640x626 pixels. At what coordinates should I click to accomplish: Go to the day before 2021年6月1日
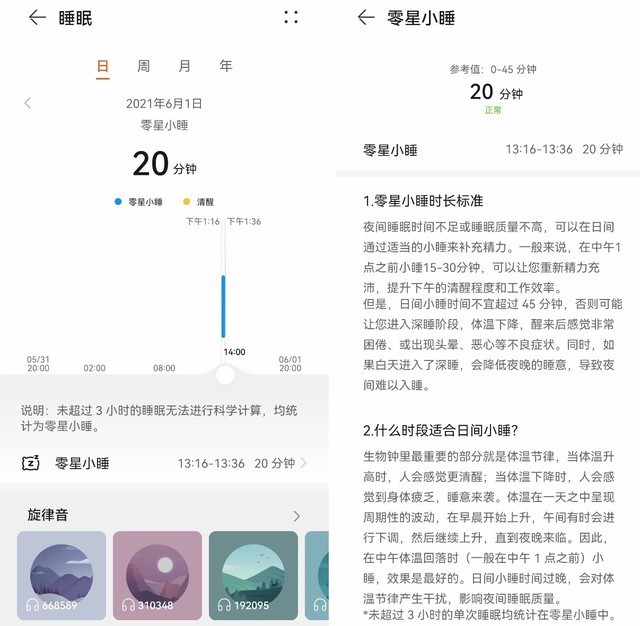point(27,103)
